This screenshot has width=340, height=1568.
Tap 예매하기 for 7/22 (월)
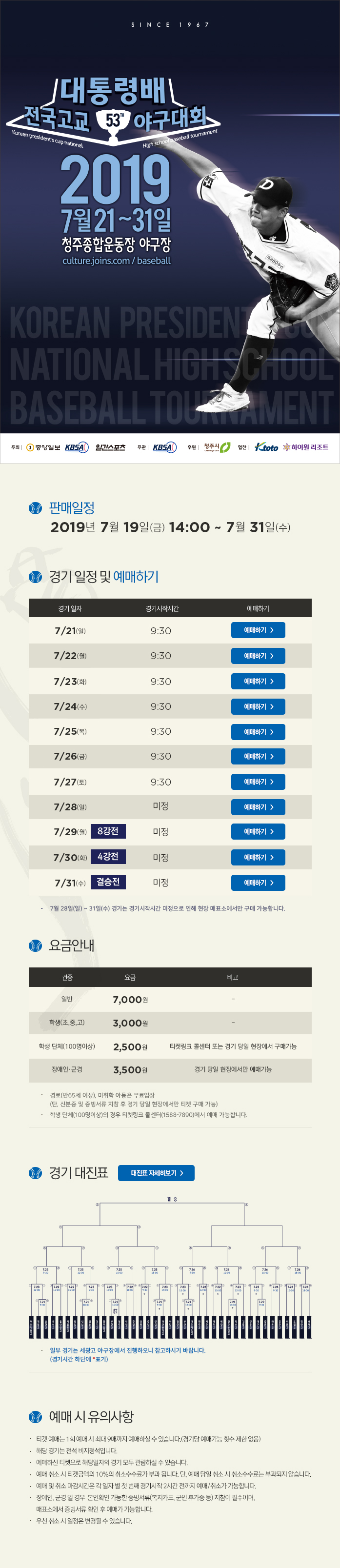[x=258, y=656]
